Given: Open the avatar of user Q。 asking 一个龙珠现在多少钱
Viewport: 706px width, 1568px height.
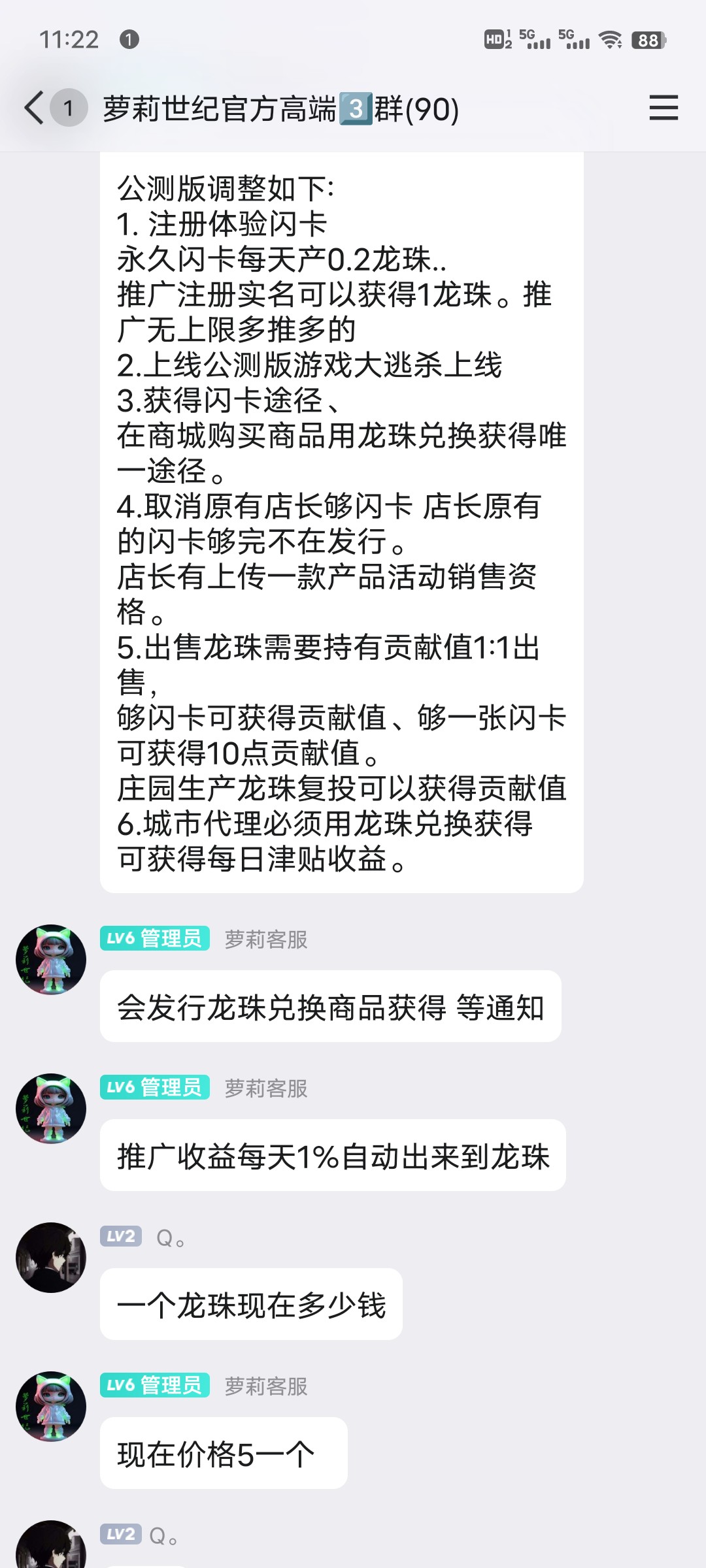Looking at the screenshot, I should pos(51,1258).
